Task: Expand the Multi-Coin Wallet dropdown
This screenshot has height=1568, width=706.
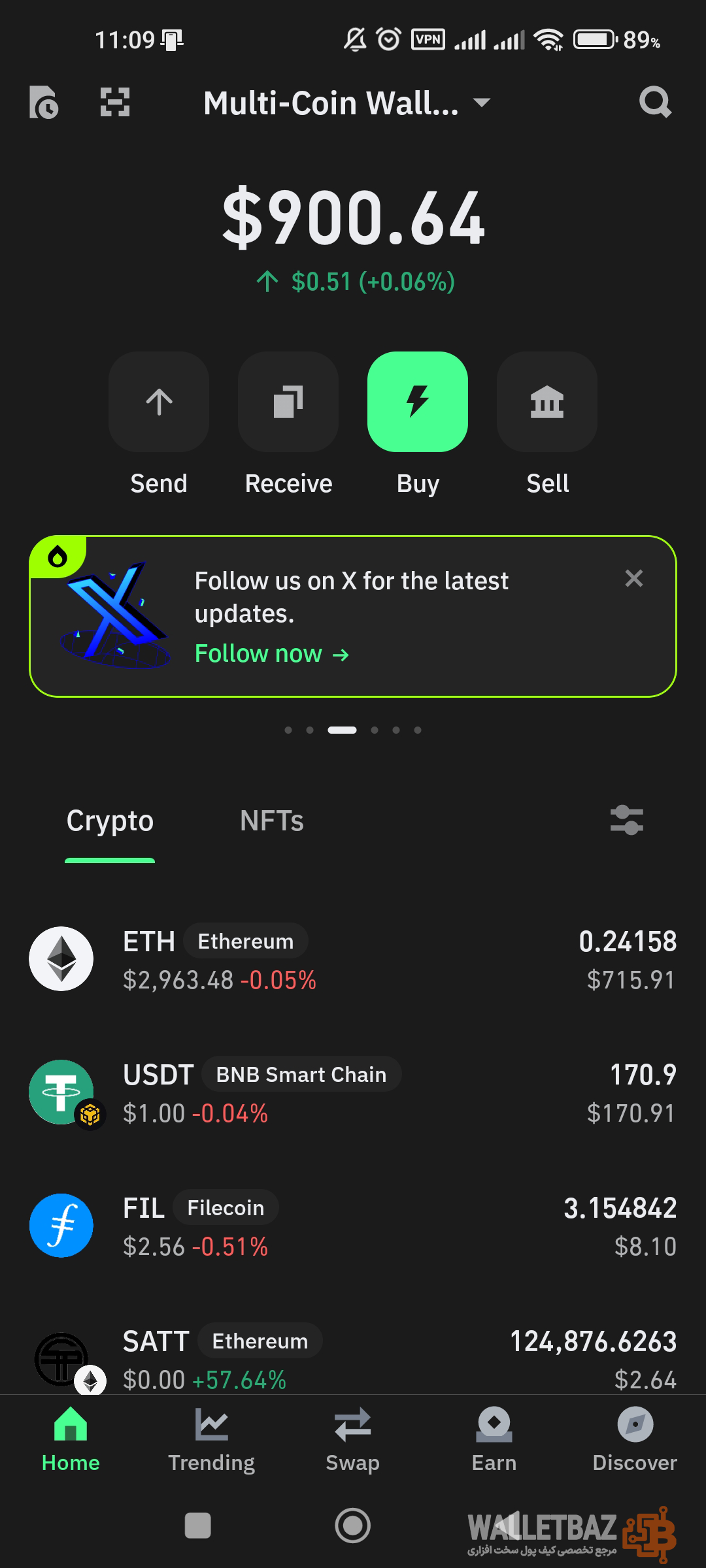Action: 346,103
